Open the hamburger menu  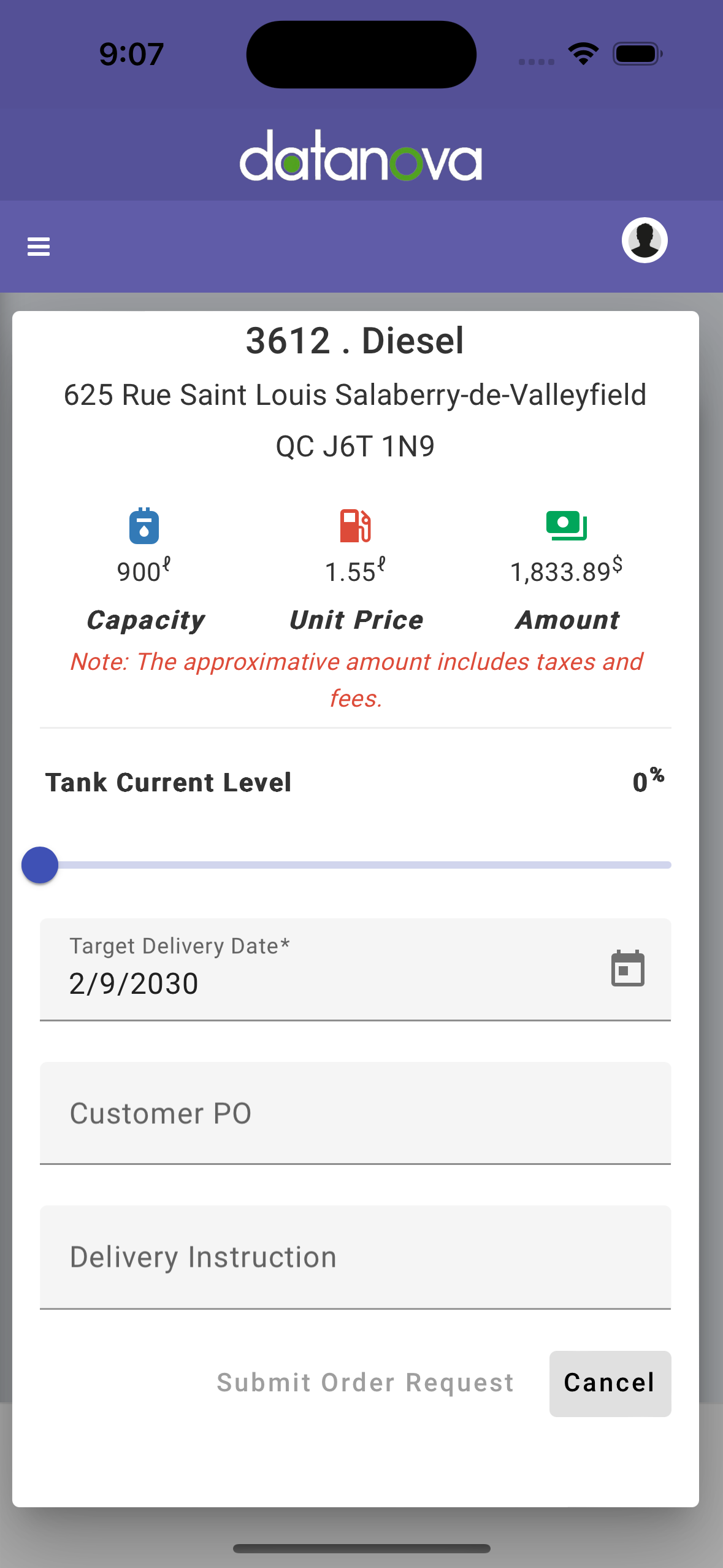pos(39,247)
